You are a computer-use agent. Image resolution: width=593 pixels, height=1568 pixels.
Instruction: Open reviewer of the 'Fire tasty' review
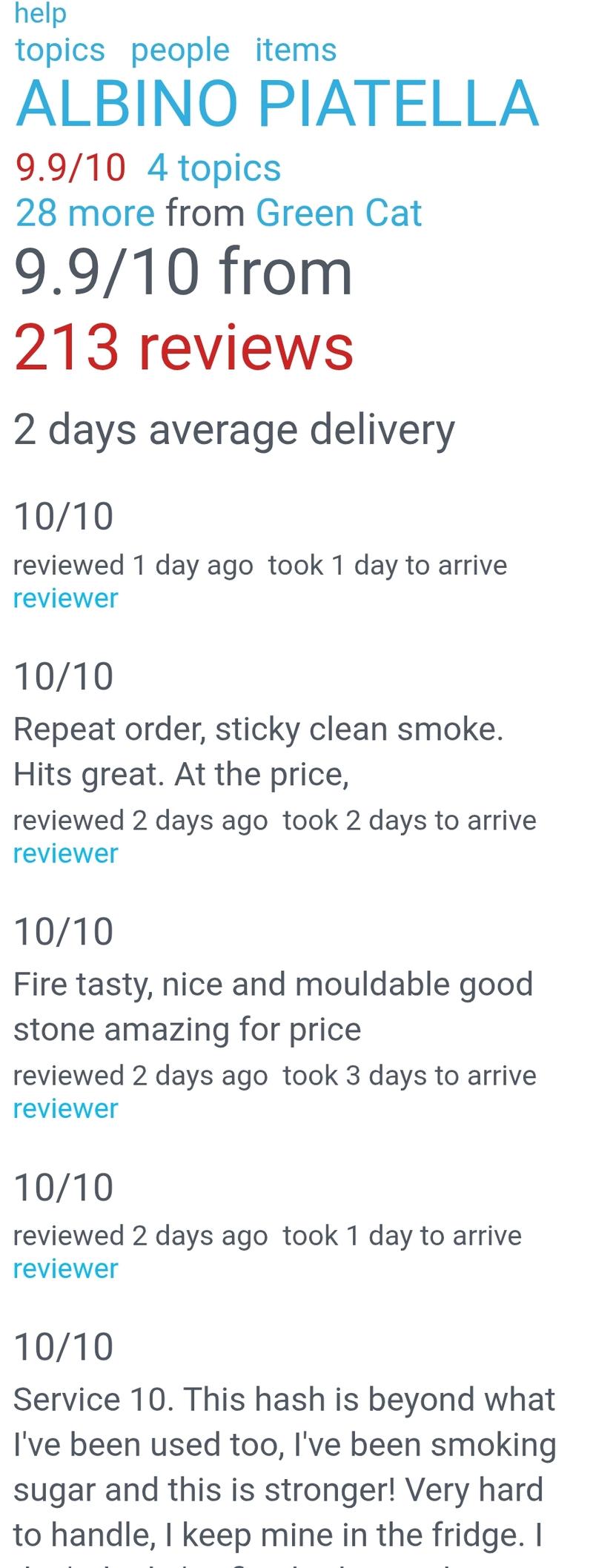click(x=65, y=1108)
